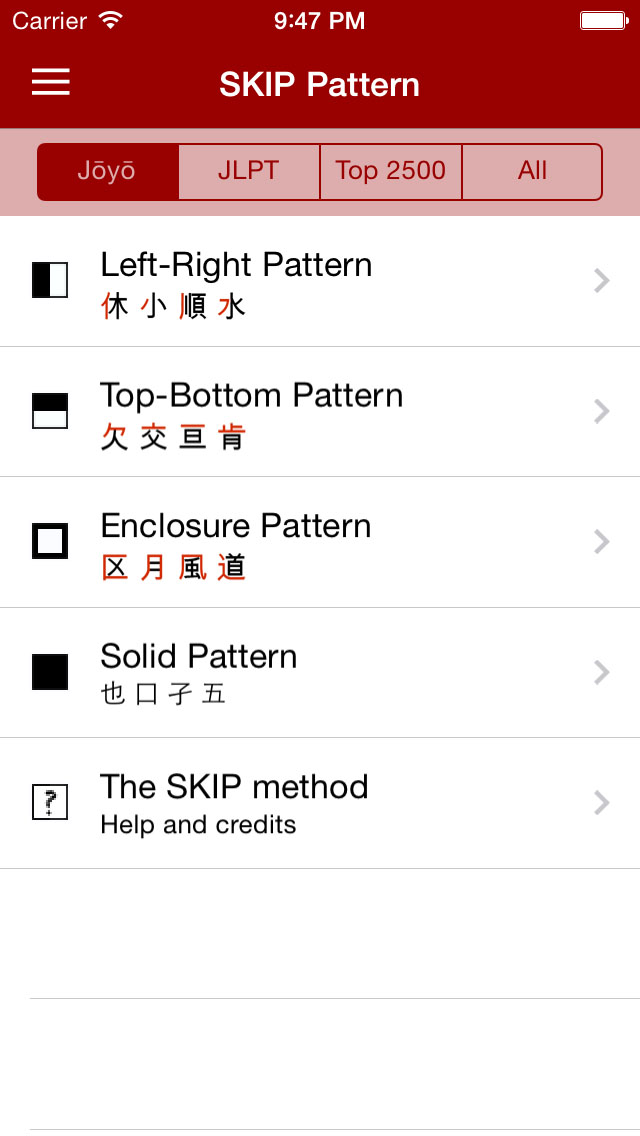Browse the Enclosure Pattern row

[320, 542]
